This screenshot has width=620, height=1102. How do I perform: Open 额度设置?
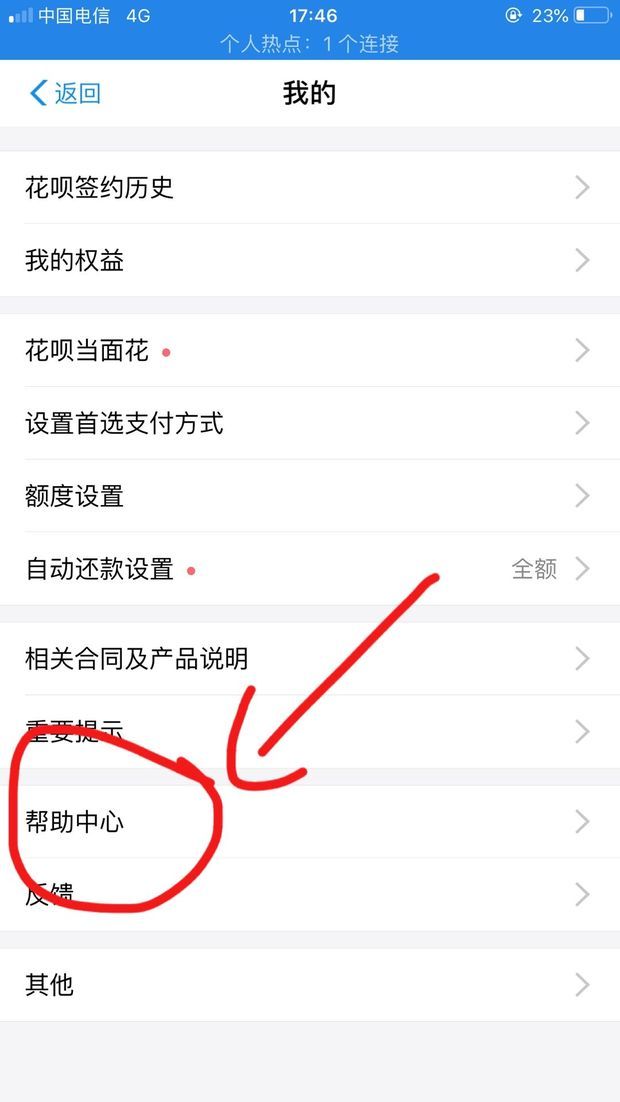310,496
